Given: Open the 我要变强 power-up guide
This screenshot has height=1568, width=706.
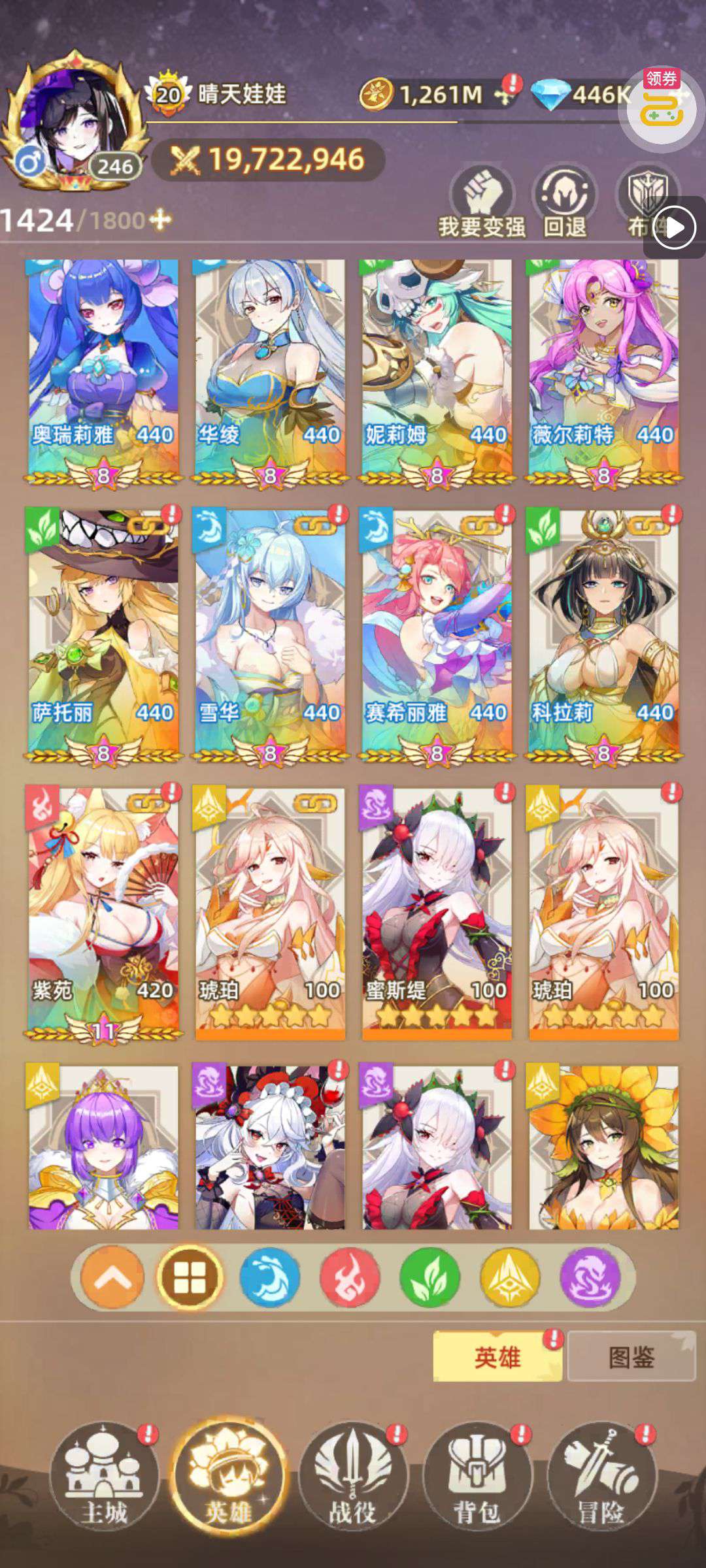Looking at the screenshot, I should (x=482, y=201).
